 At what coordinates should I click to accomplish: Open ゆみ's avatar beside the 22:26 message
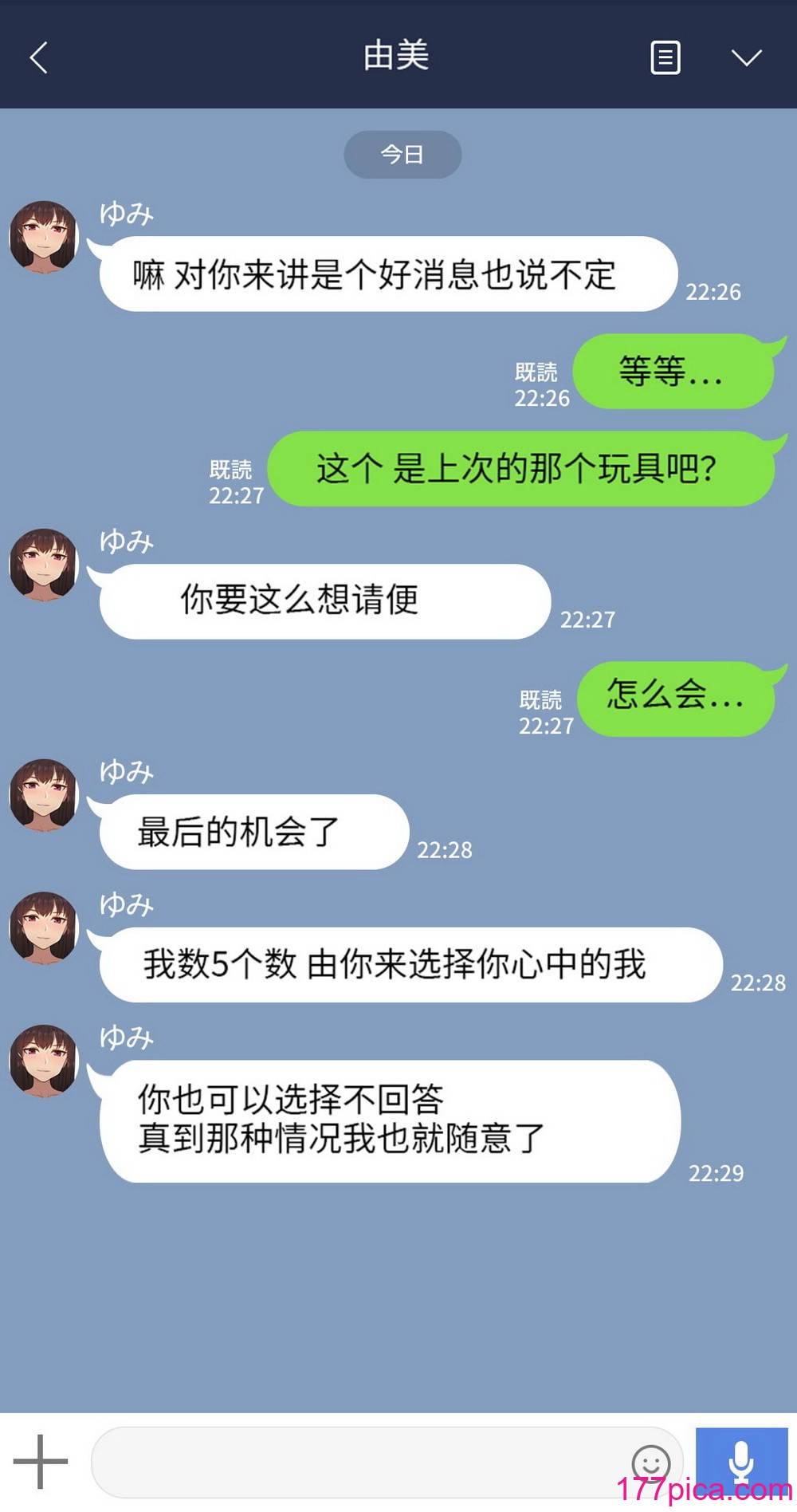[44, 237]
